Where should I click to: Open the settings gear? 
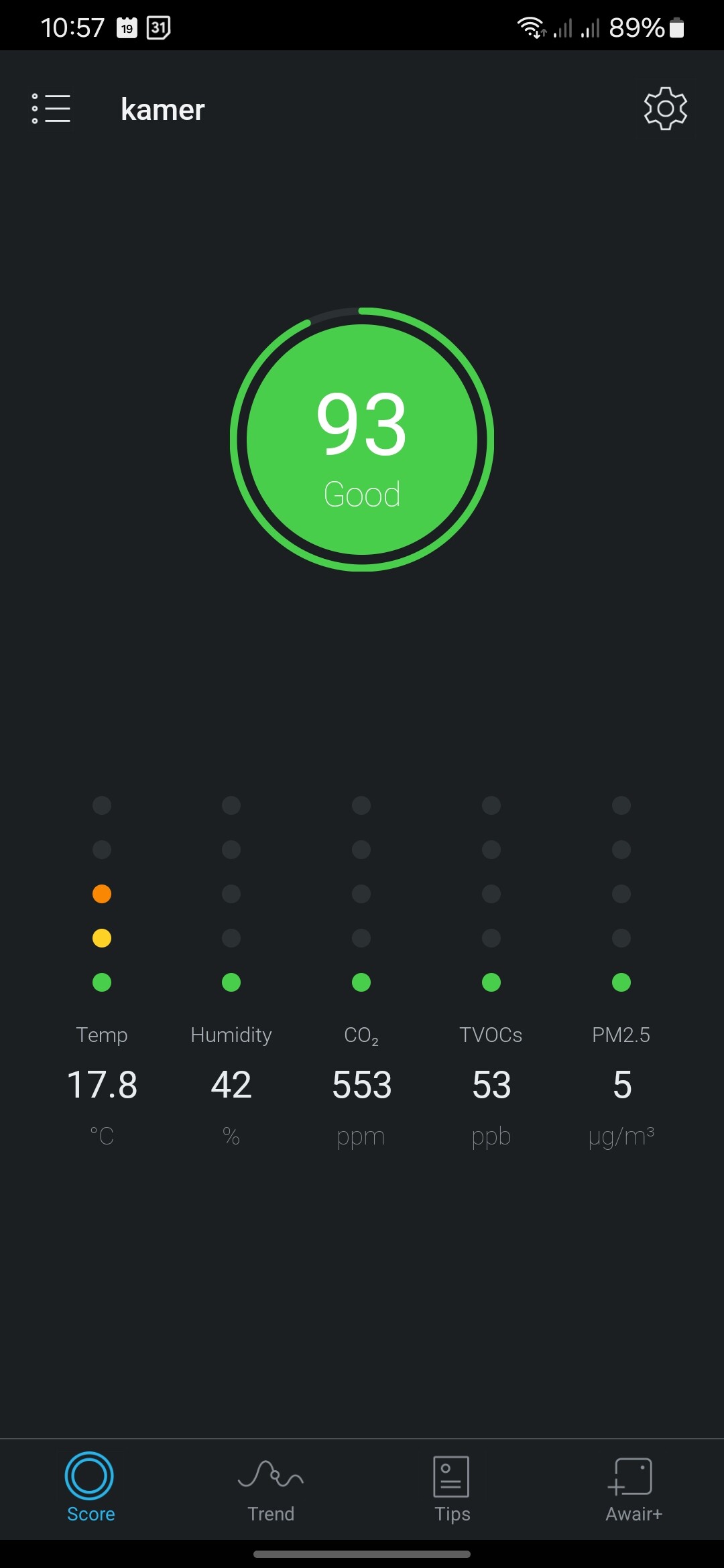(x=665, y=109)
